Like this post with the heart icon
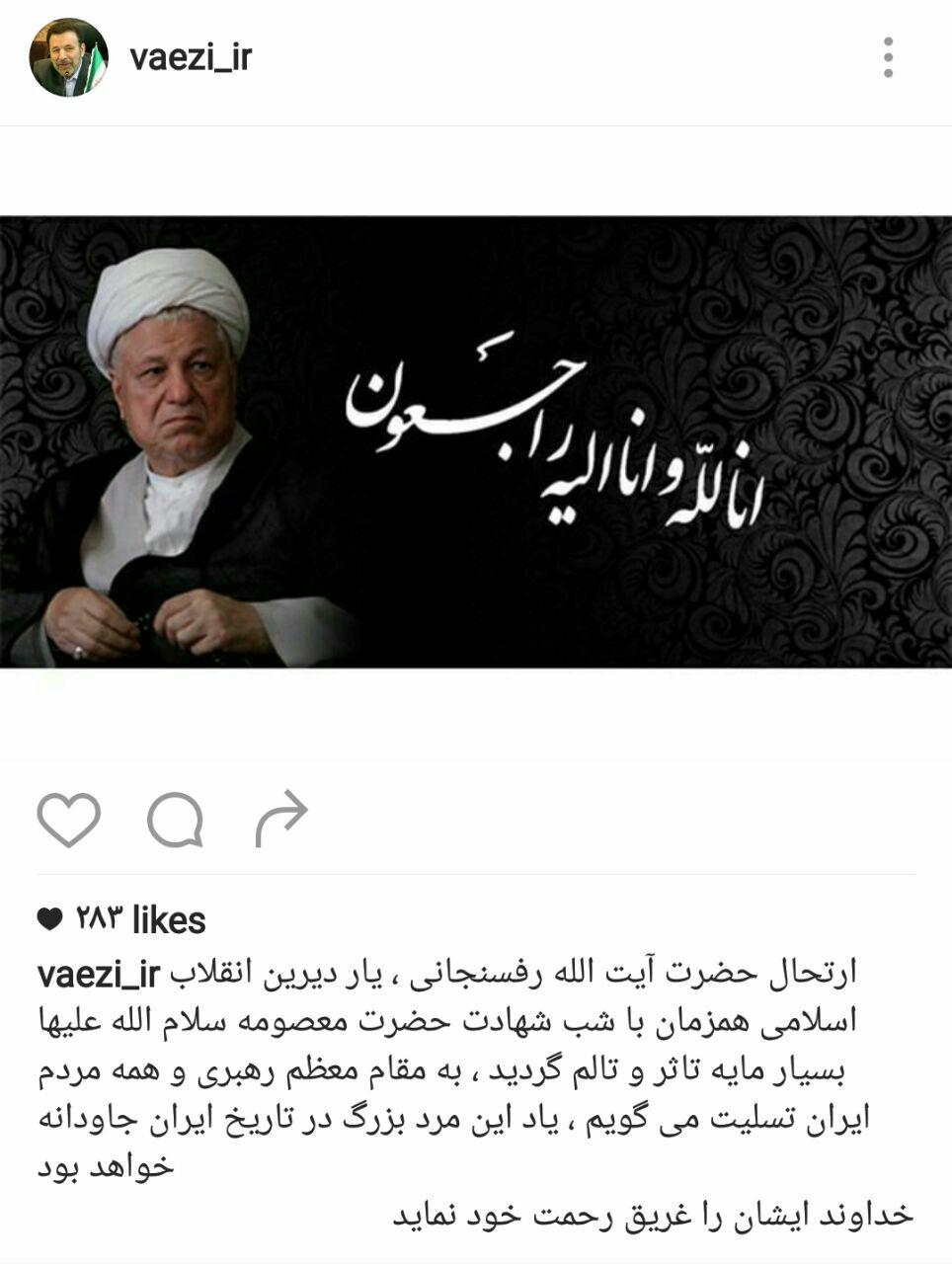The width and height of the screenshot is (952, 1264). (69, 820)
